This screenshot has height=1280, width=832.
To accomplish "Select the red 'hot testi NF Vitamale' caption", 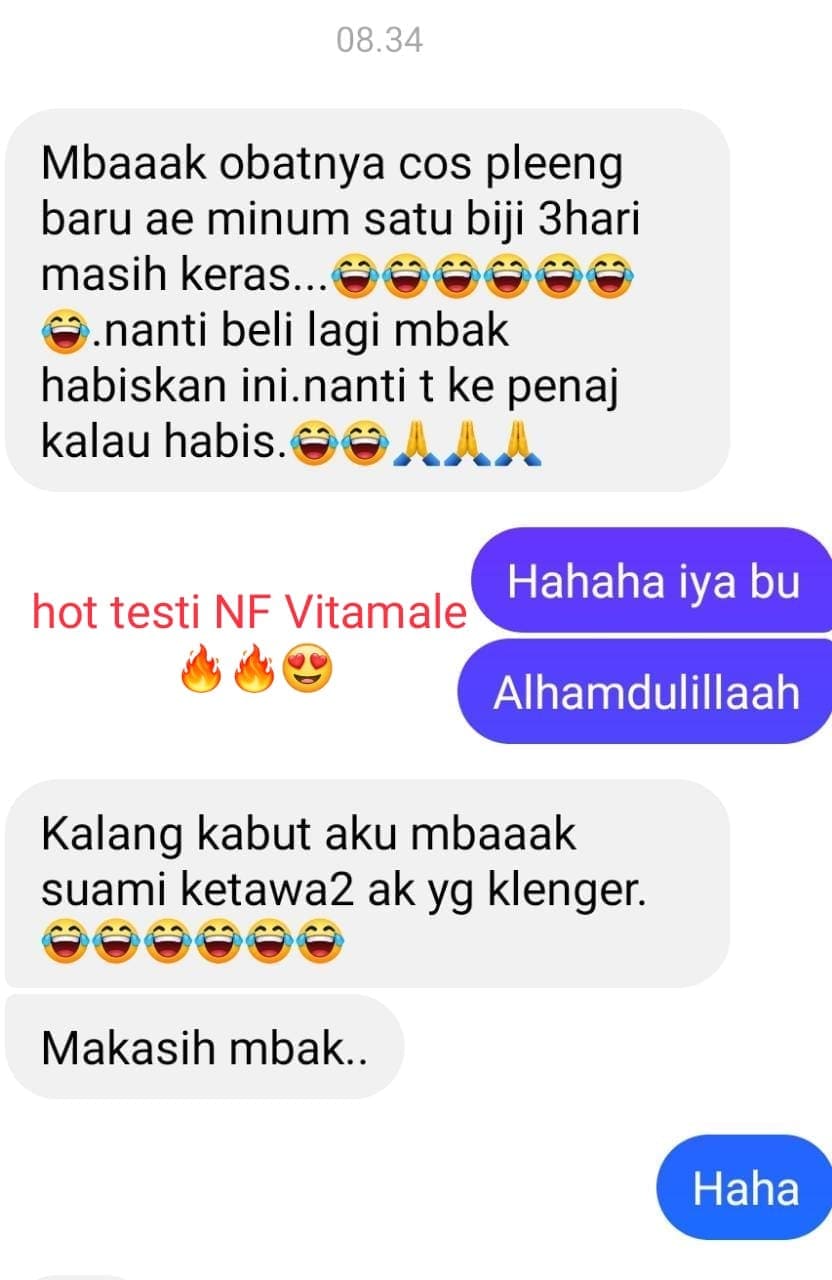I will click(x=248, y=612).
